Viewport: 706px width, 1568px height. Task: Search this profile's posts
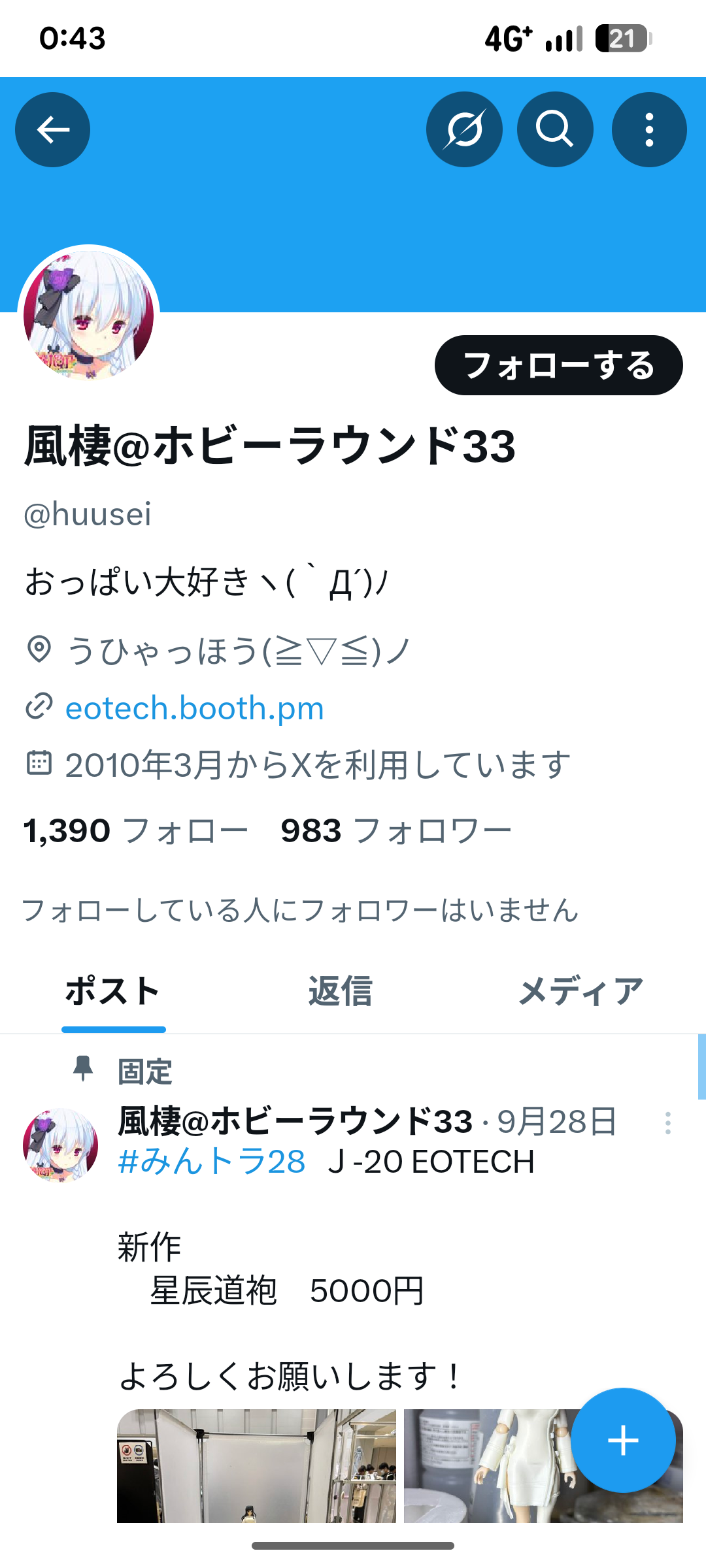click(555, 129)
